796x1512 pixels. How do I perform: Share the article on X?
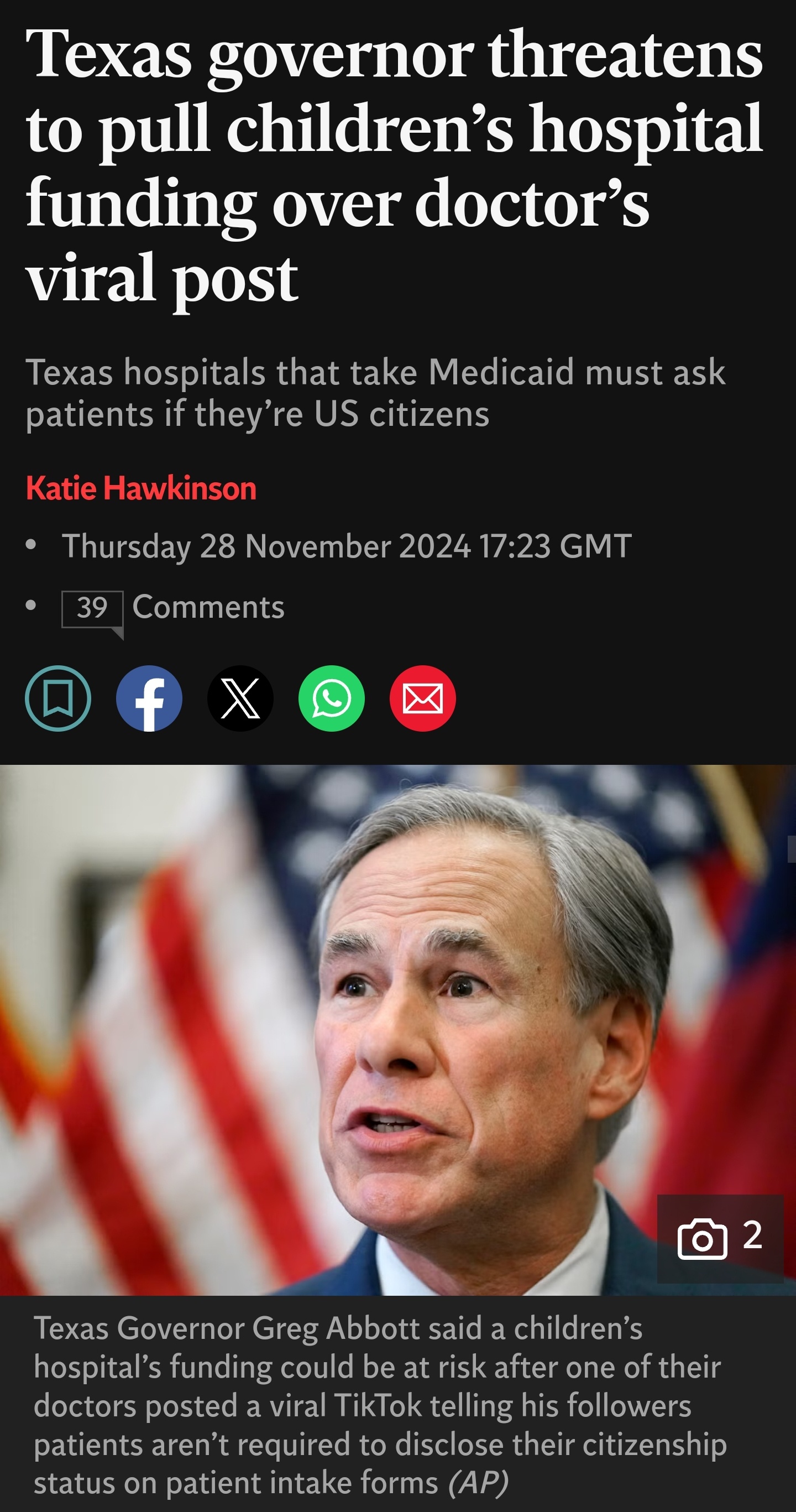tap(240, 698)
